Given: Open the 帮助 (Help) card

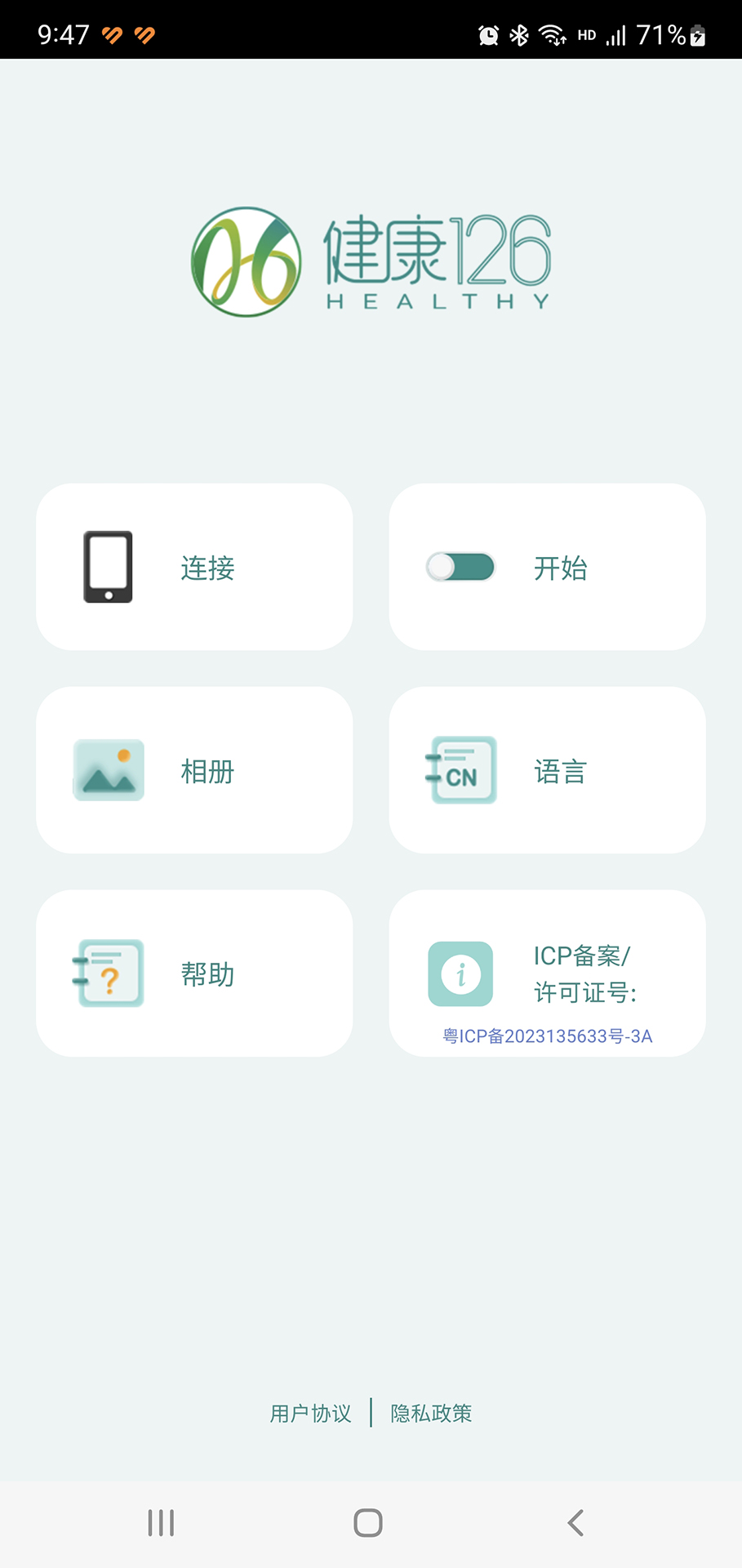Looking at the screenshot, I should [194, 973].
